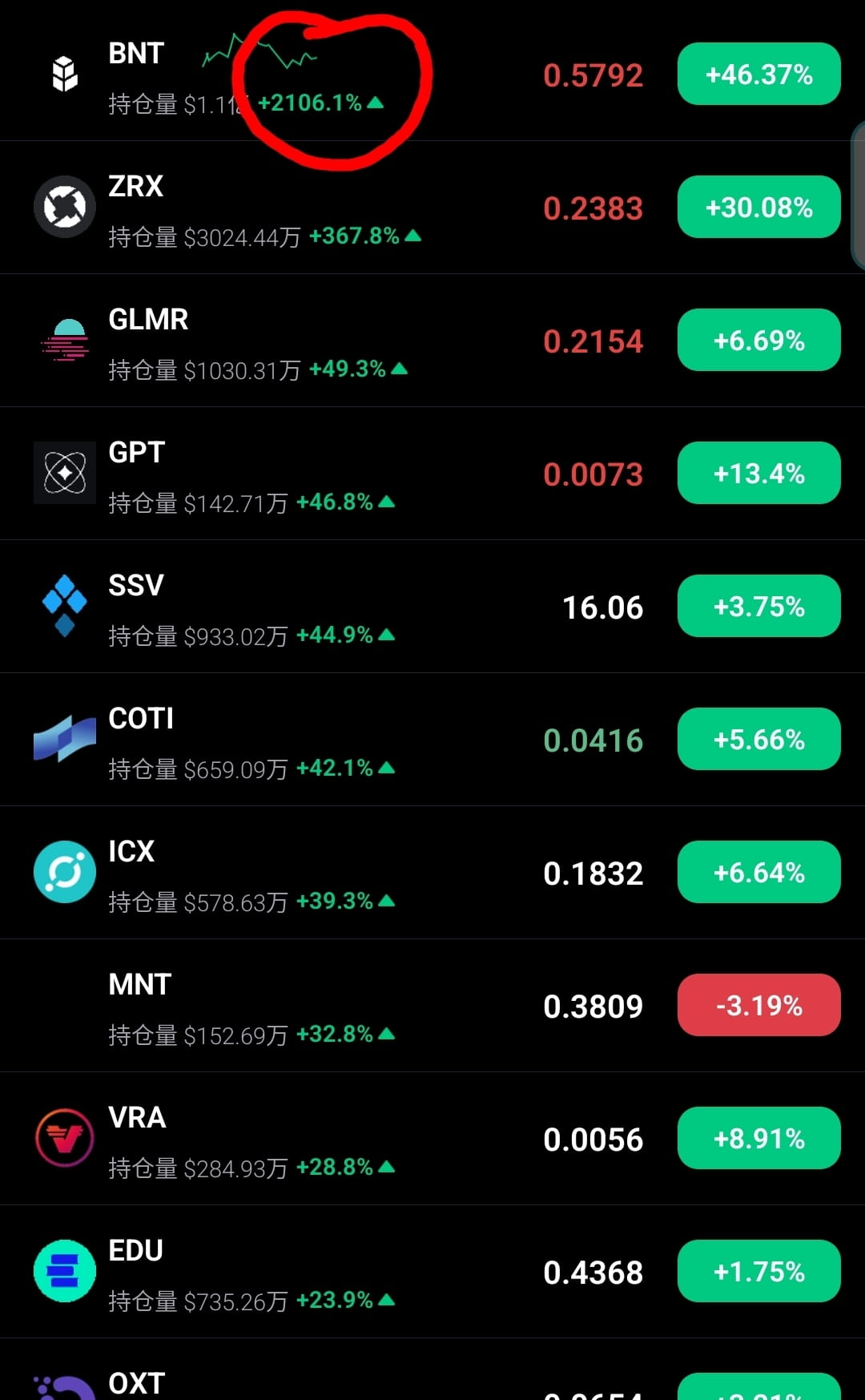Tap the triangle beside MNT's +32.8%
The height and width of the screenshot is (1400, 865).
click(388, 1034)
